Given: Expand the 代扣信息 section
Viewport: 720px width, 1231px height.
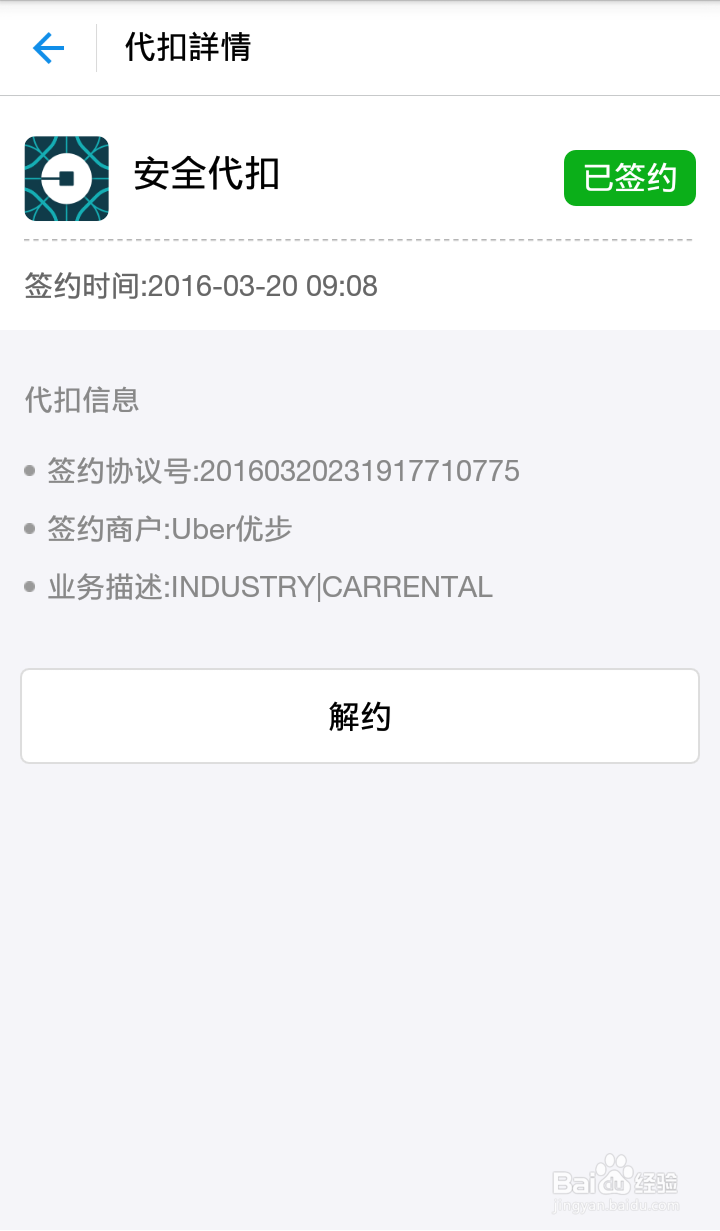Looking at the screenshot, I should (82, 400).
